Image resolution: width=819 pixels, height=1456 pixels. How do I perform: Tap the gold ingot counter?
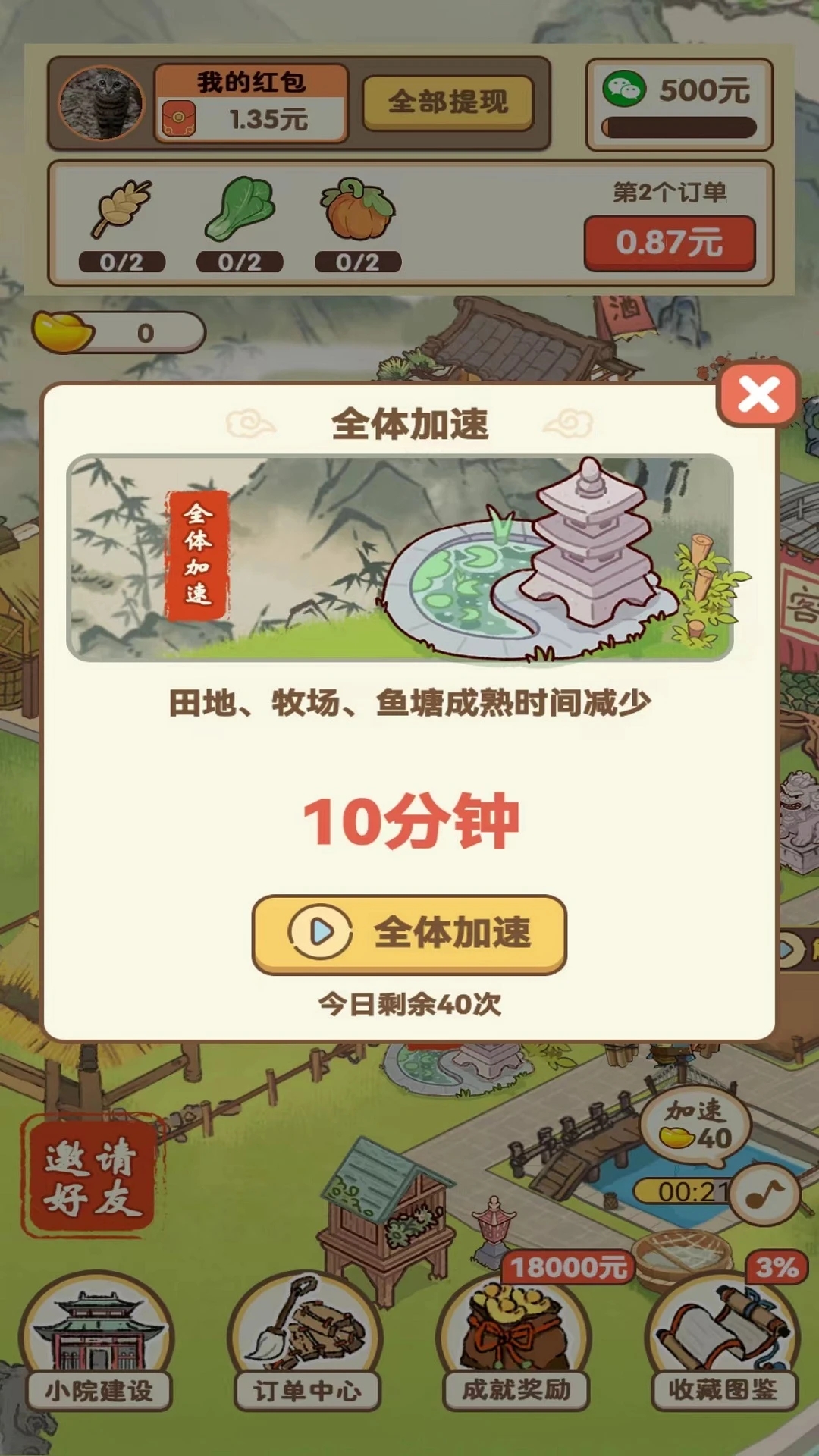[118, 332]
